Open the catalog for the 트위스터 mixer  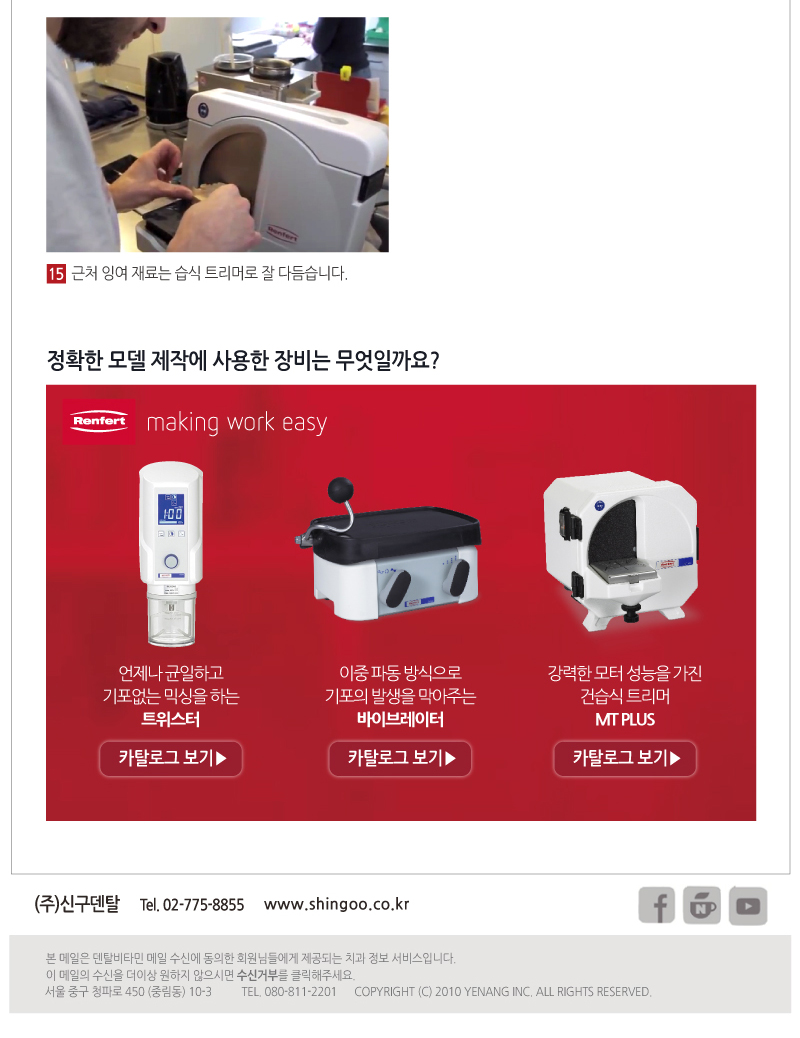tap(171, 759)
